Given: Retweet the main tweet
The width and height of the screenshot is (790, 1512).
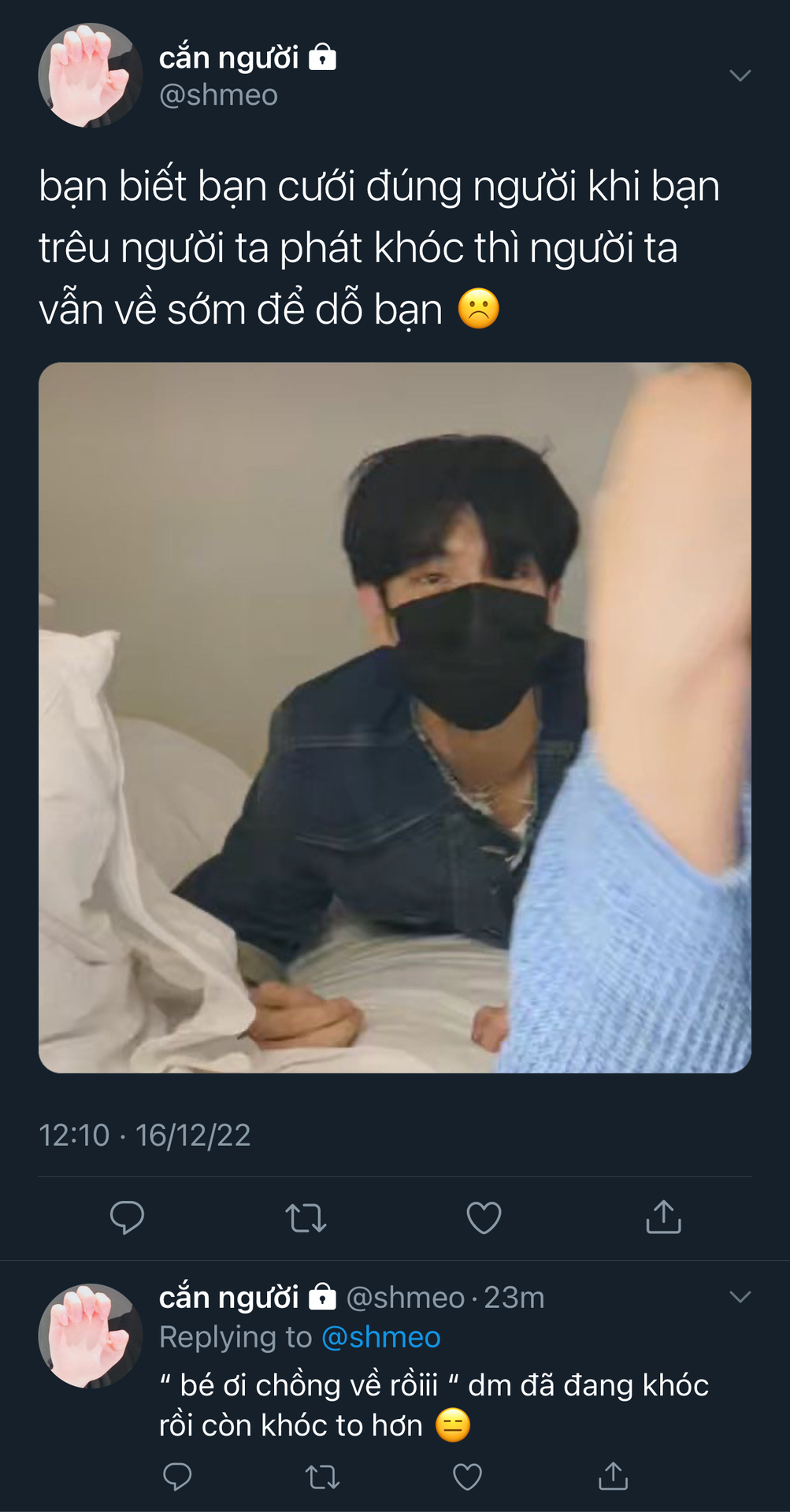Looking at the screenshot, I should click(x=306, y=1217).
